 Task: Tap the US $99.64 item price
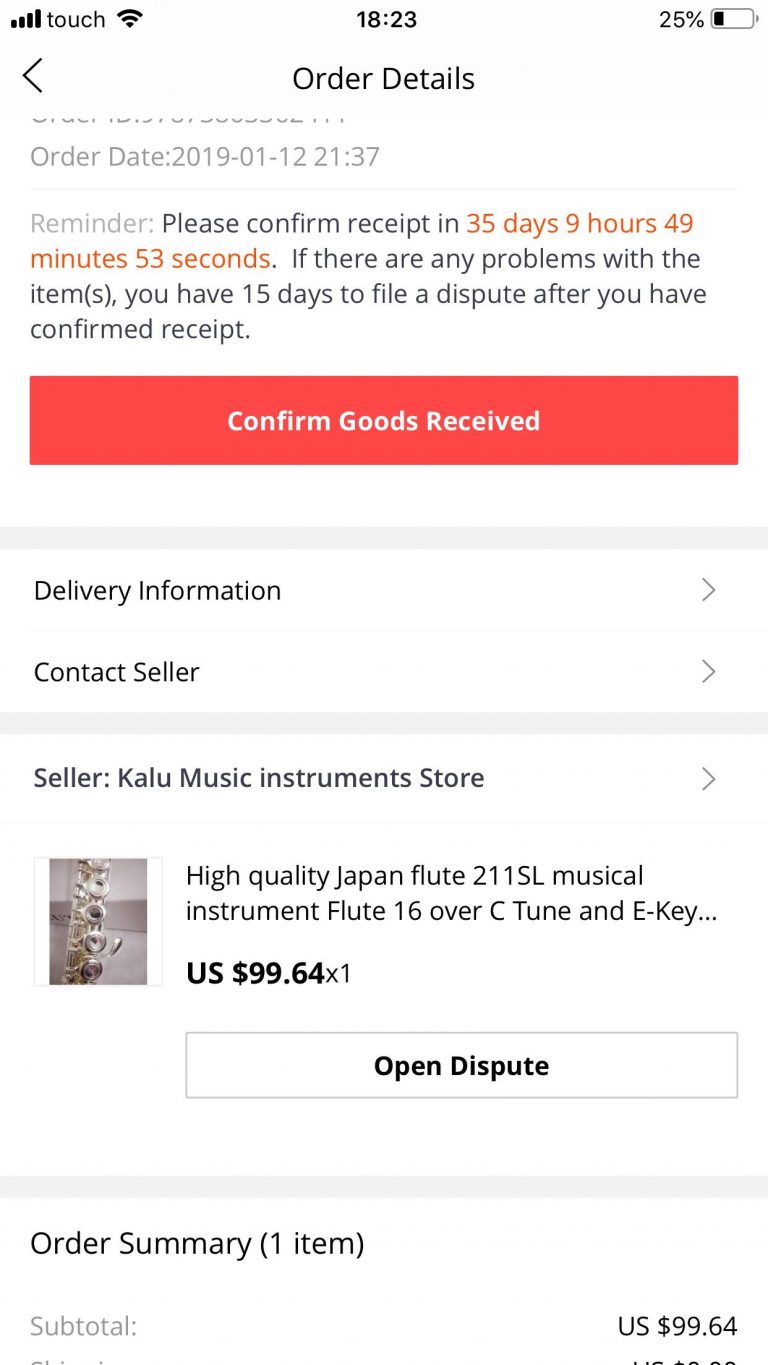click(254, 972)
